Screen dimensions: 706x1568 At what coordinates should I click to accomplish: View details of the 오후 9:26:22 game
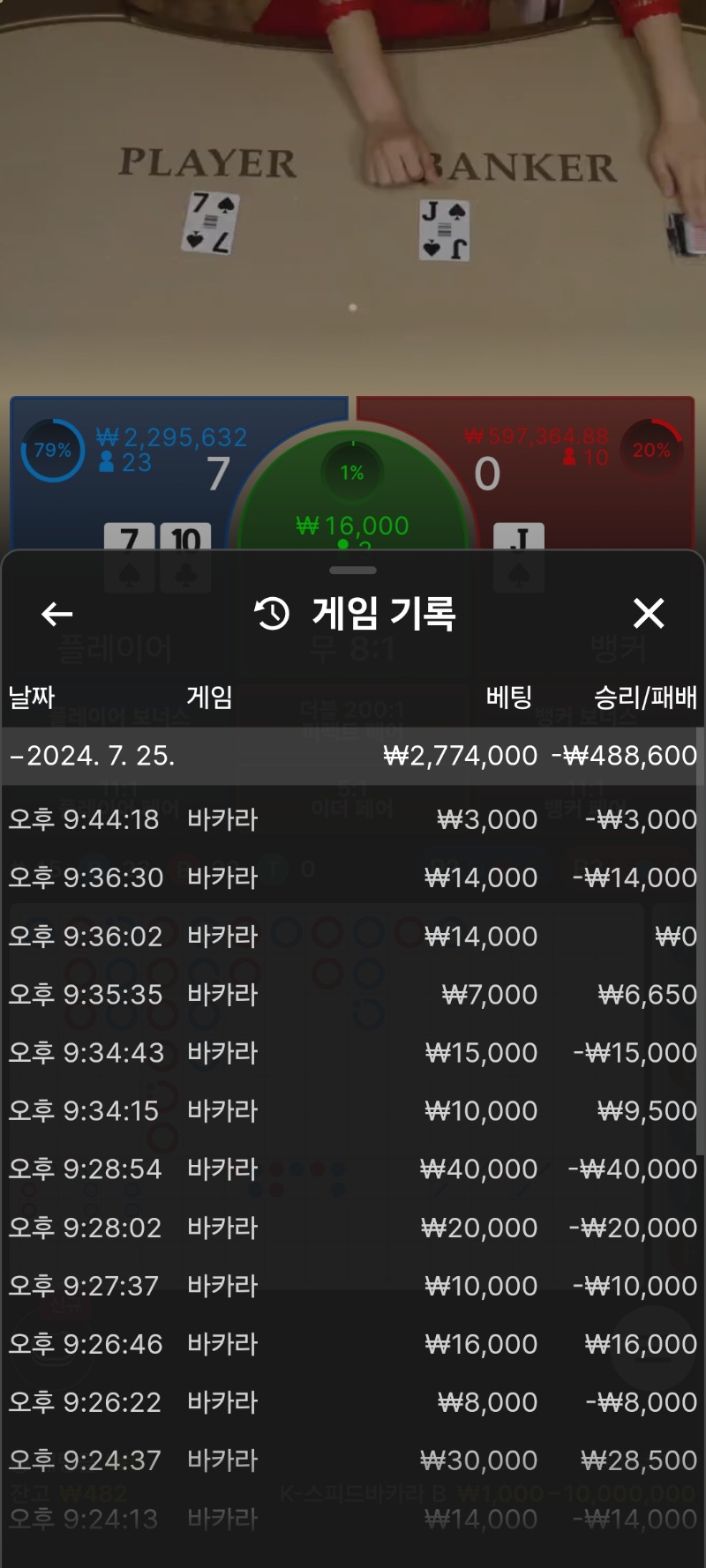353,1401
